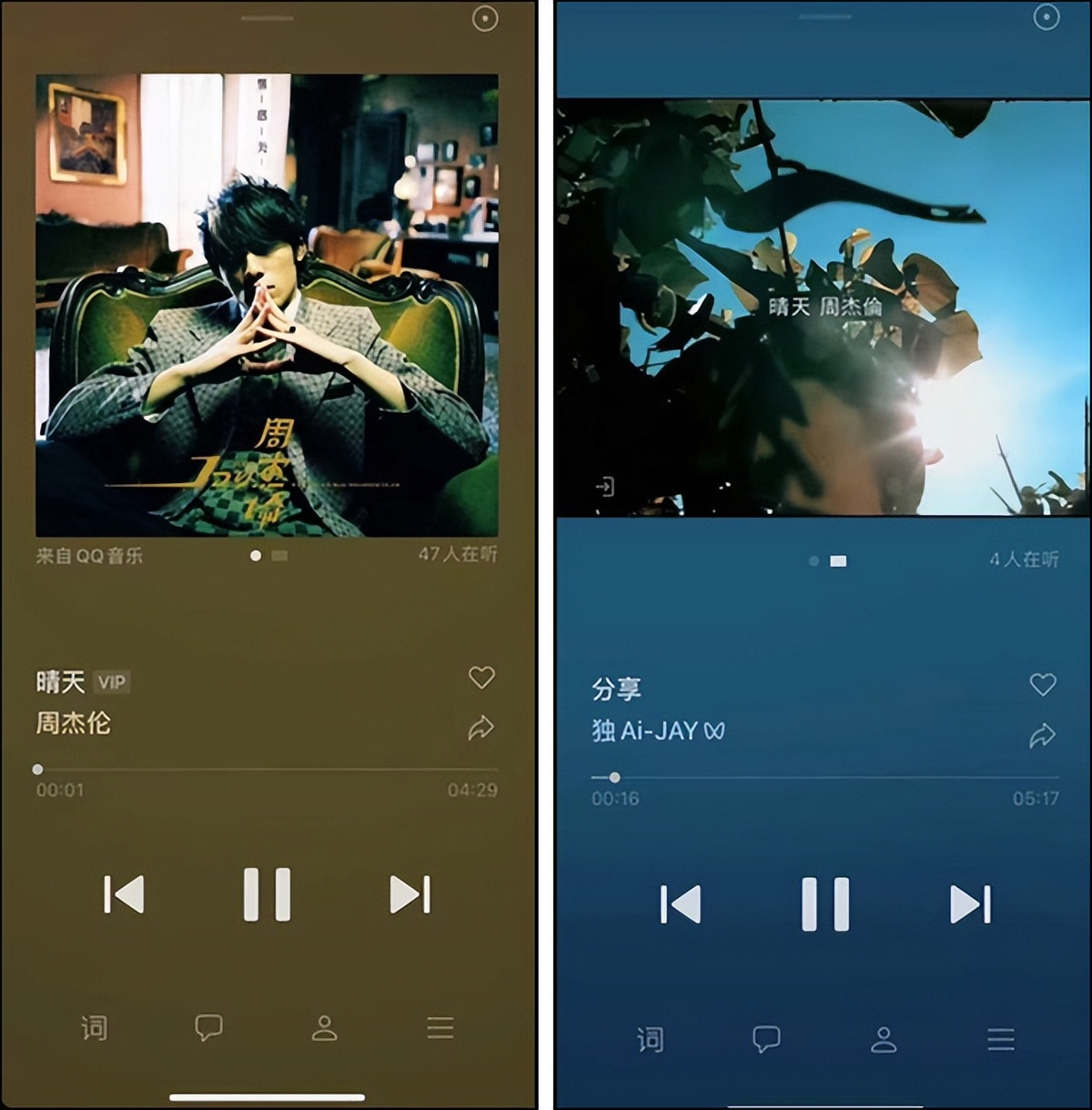Open lyrics with the 词 icon on right player

pos(652,1038)
